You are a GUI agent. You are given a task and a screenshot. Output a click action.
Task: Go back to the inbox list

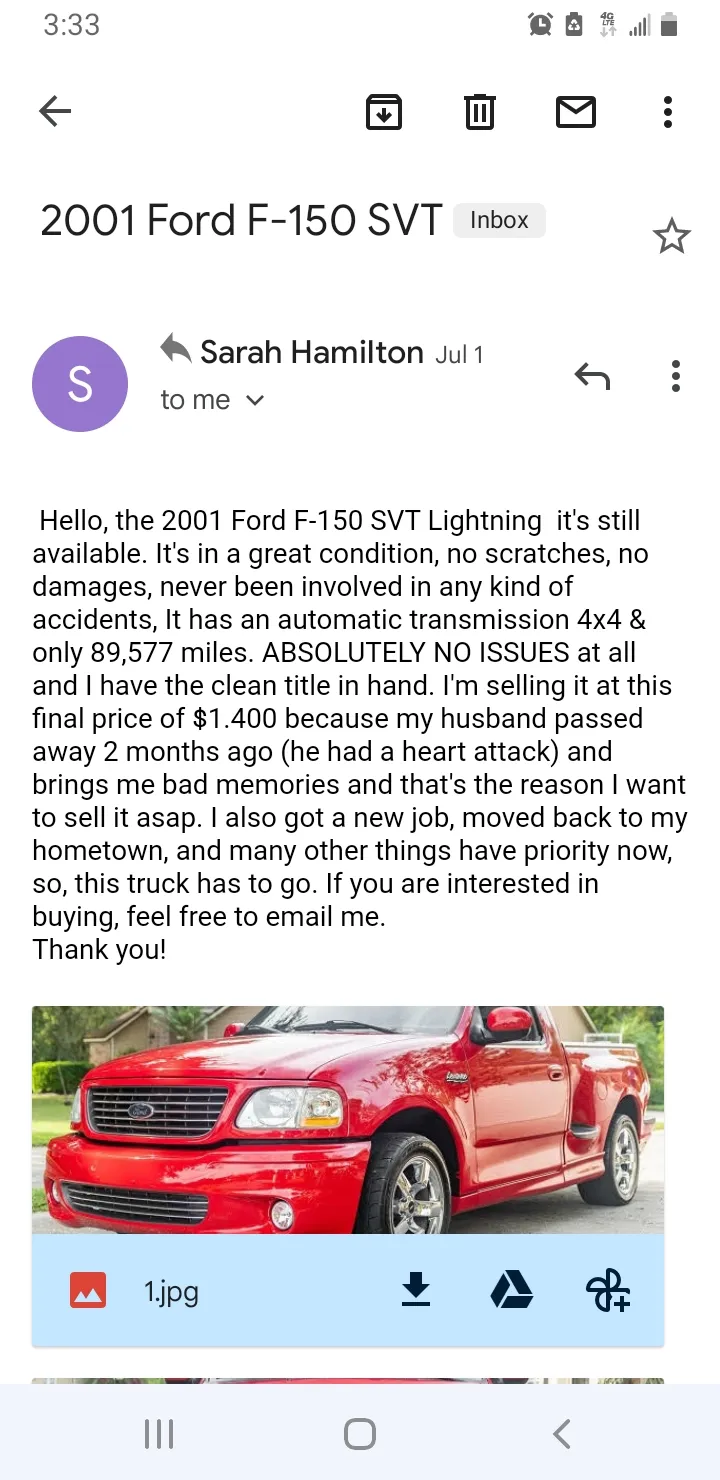[55, 112]
